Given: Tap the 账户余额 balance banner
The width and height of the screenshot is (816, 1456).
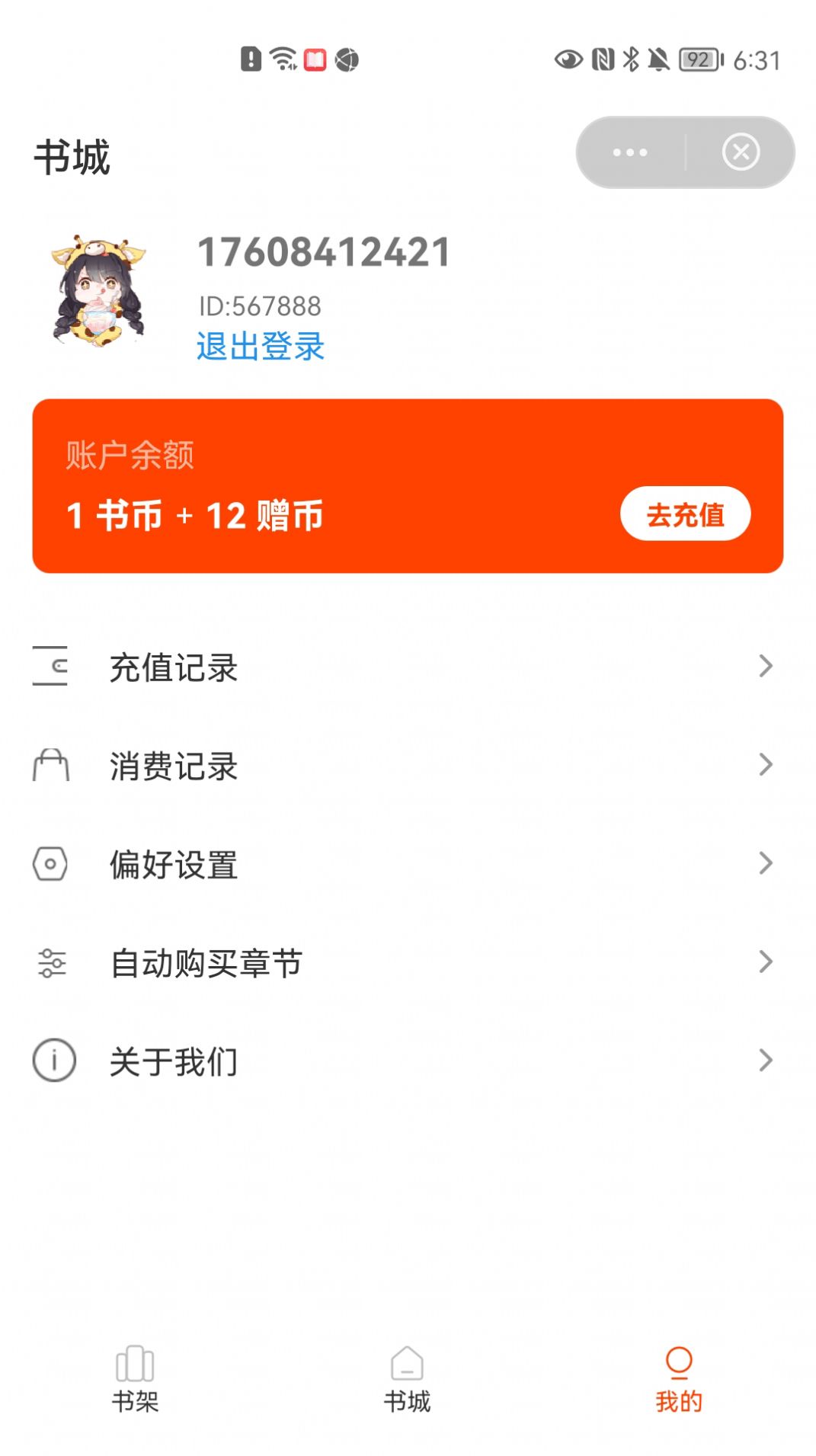Looking at the screenshot, I should click(305, 485).
